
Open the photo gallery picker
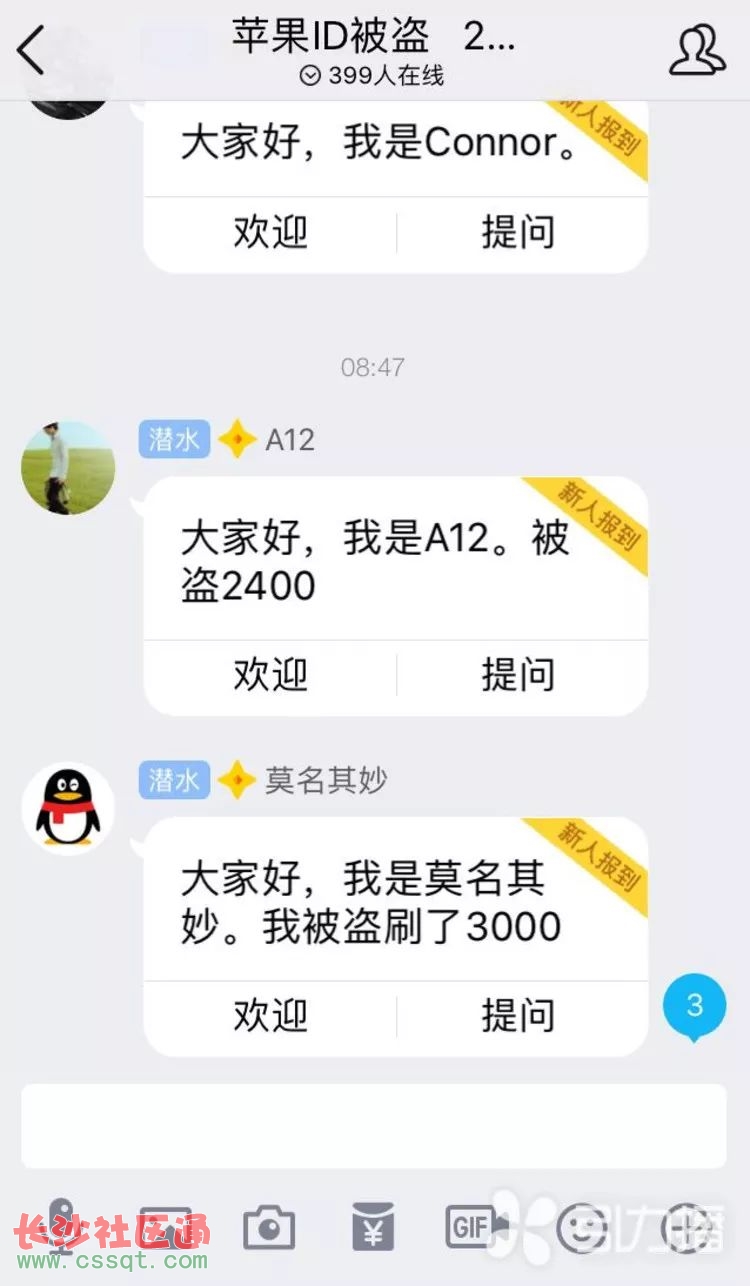pos(166,1226)
